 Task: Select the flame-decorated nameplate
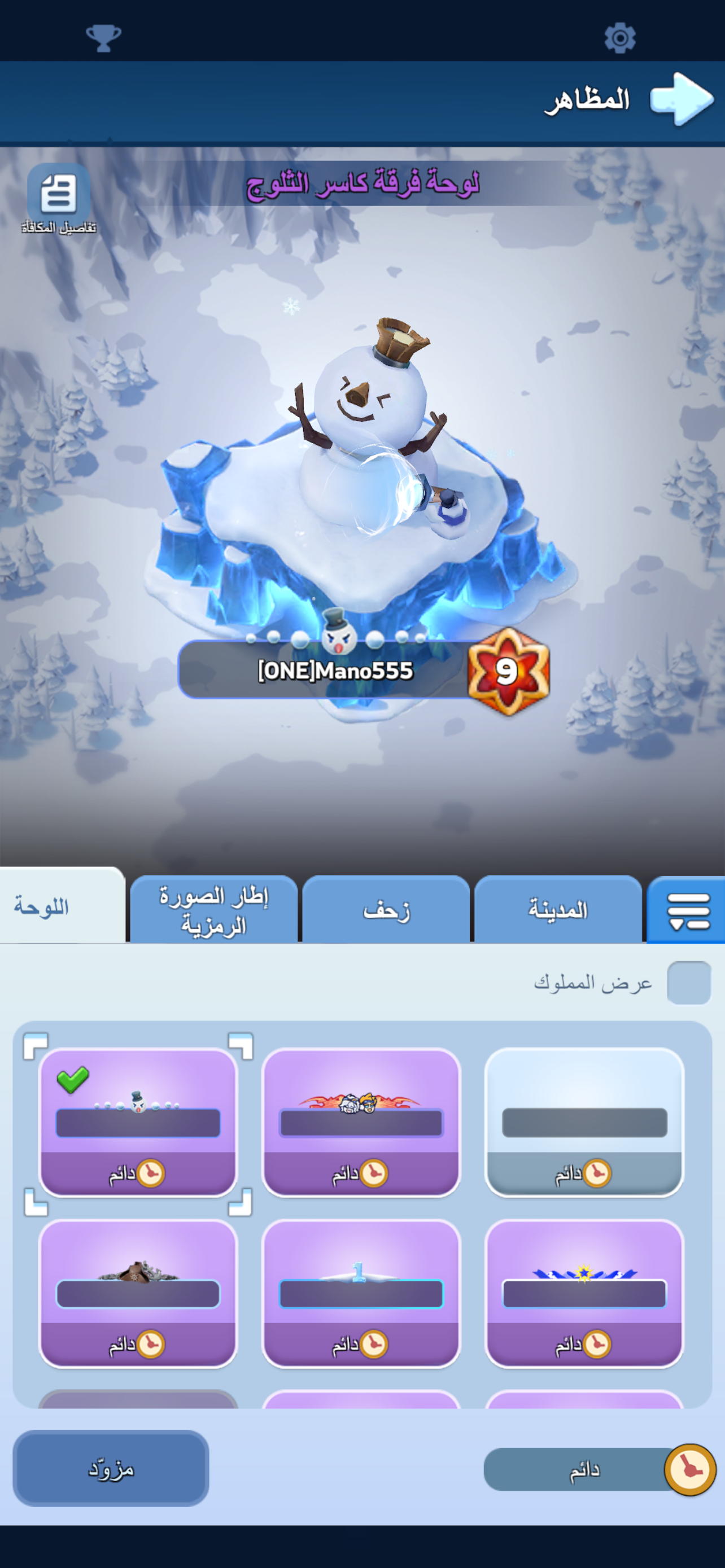[x=361, y=1123]
